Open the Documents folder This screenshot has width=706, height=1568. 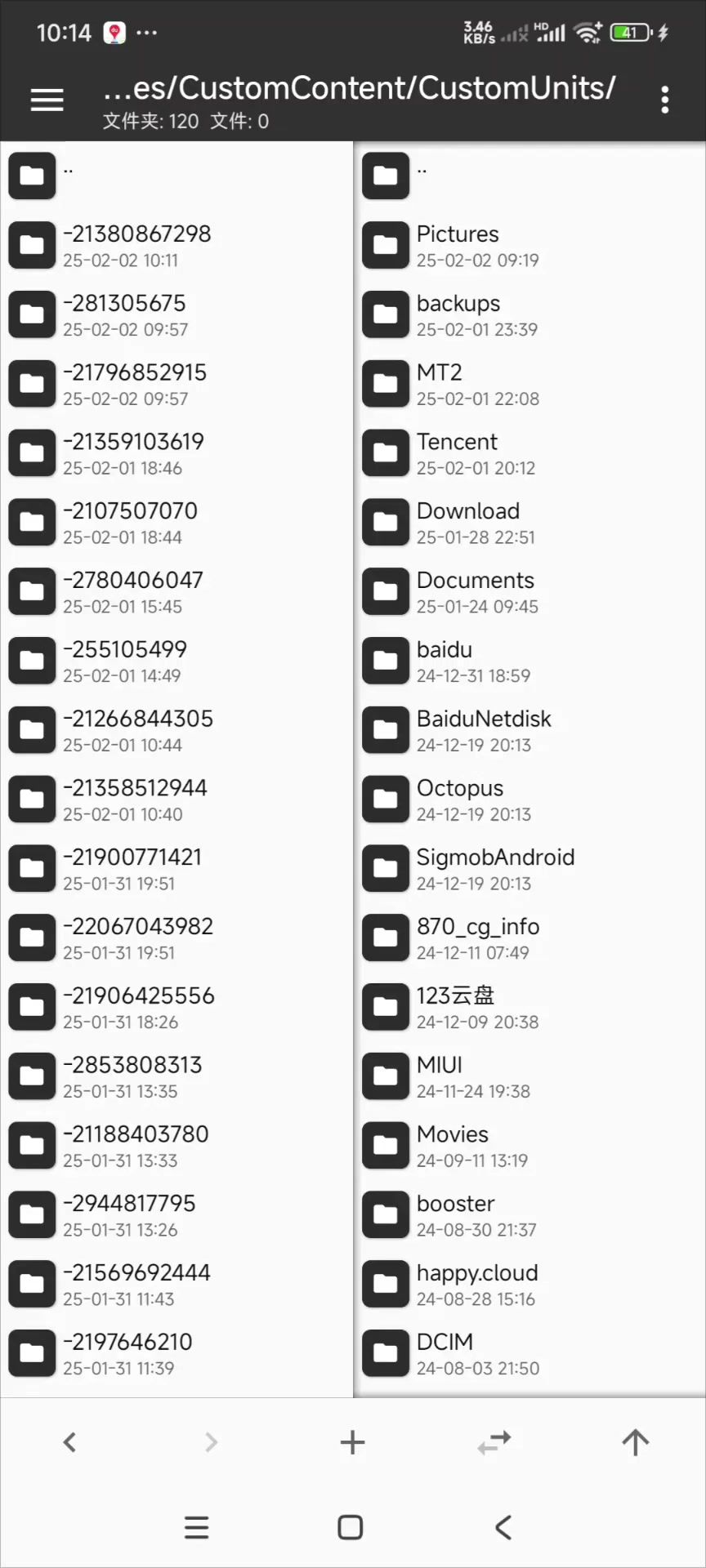pyautogui.click(x=475, y=591)
